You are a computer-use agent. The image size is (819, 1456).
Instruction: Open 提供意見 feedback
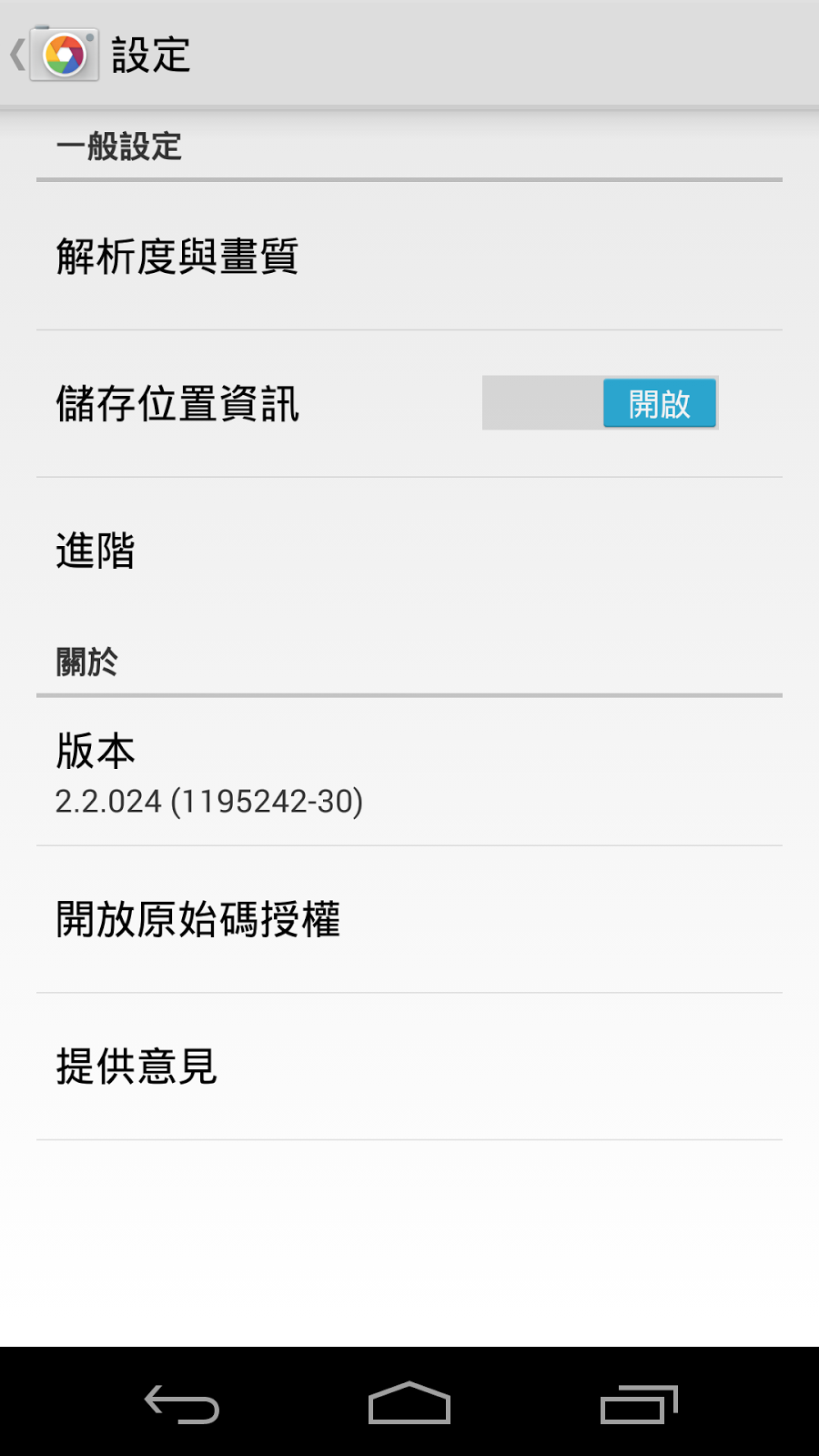409,1067
